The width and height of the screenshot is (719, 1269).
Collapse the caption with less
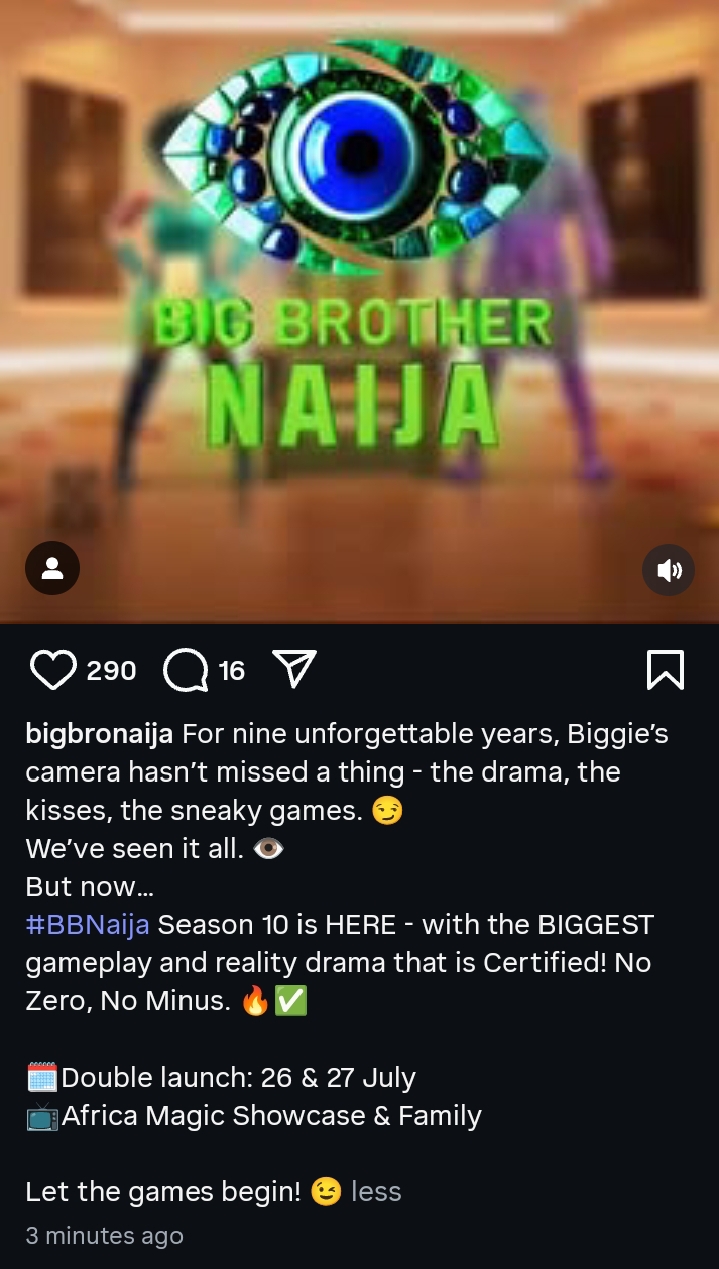click(376, 1192)
